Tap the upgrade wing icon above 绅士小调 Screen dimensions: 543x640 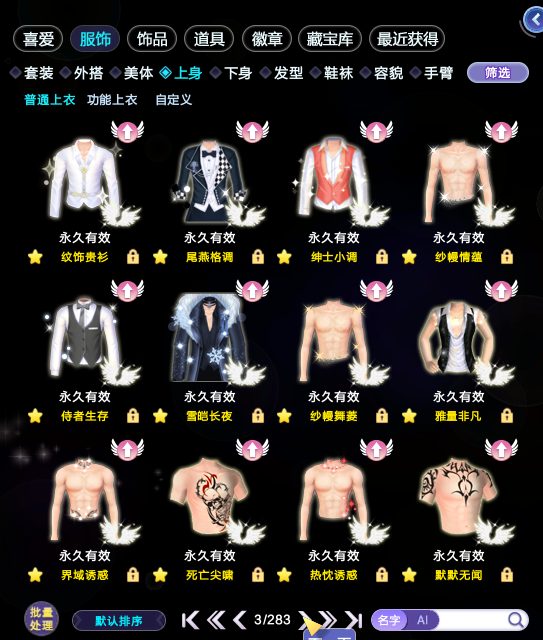point(376,131)
